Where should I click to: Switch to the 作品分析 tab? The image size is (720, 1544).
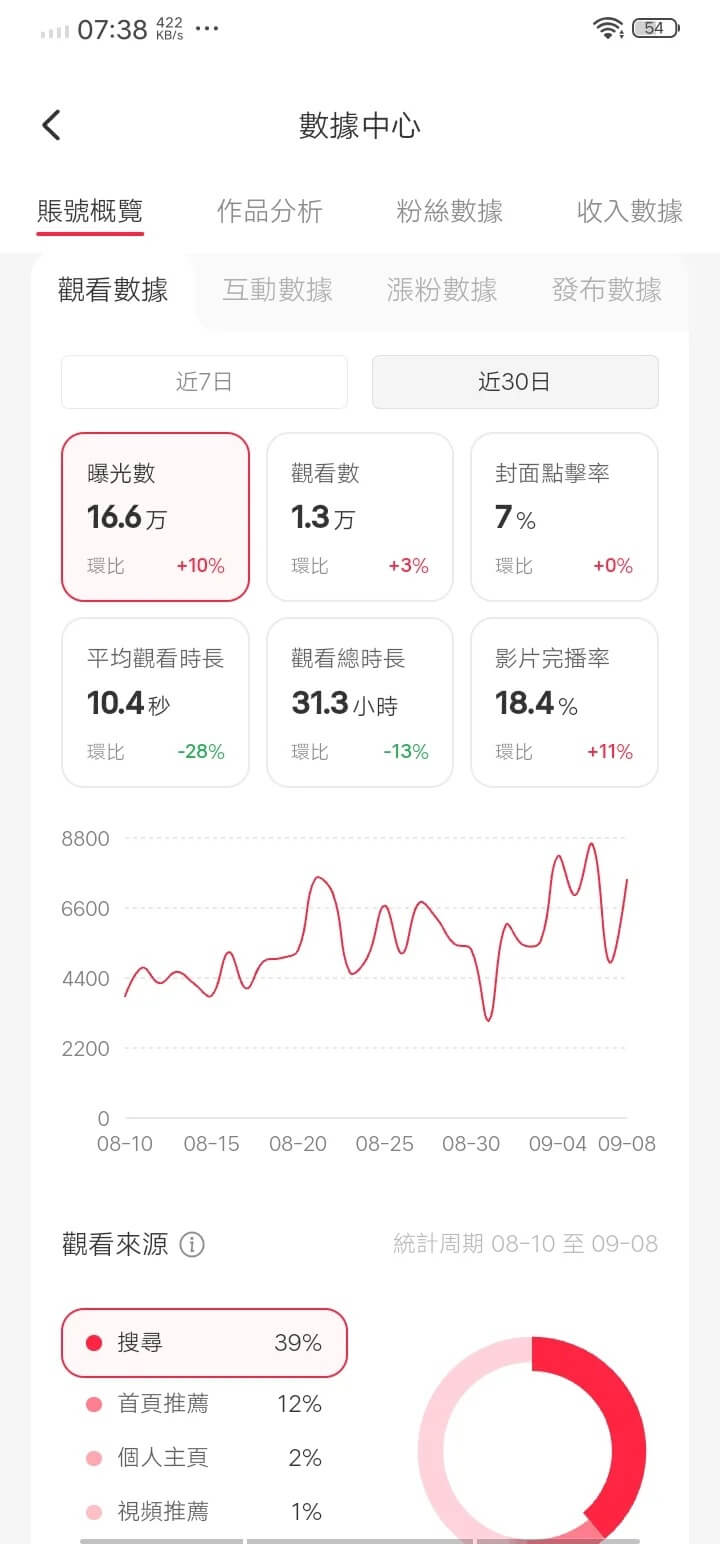tap(269, 211)
